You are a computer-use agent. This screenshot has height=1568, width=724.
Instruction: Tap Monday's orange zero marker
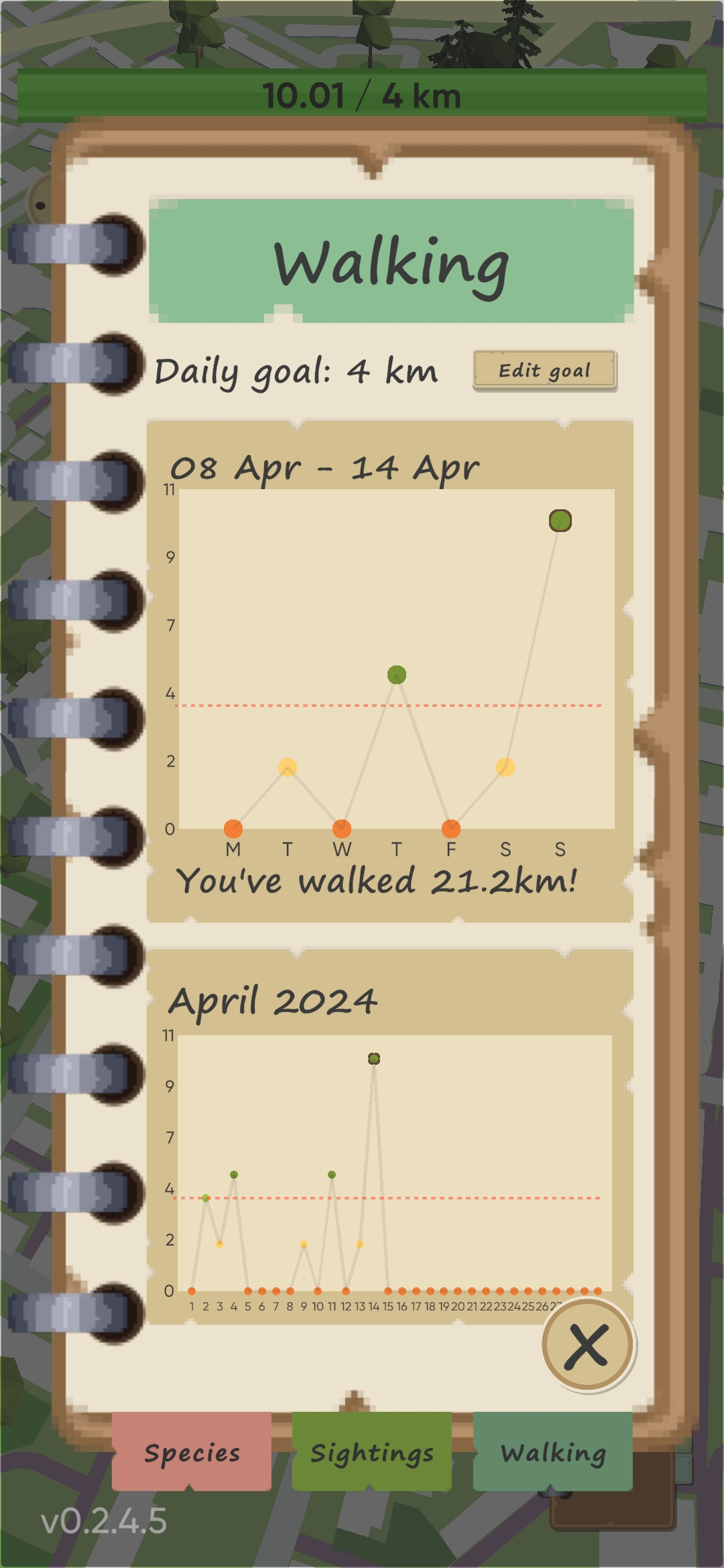[233, 828]
